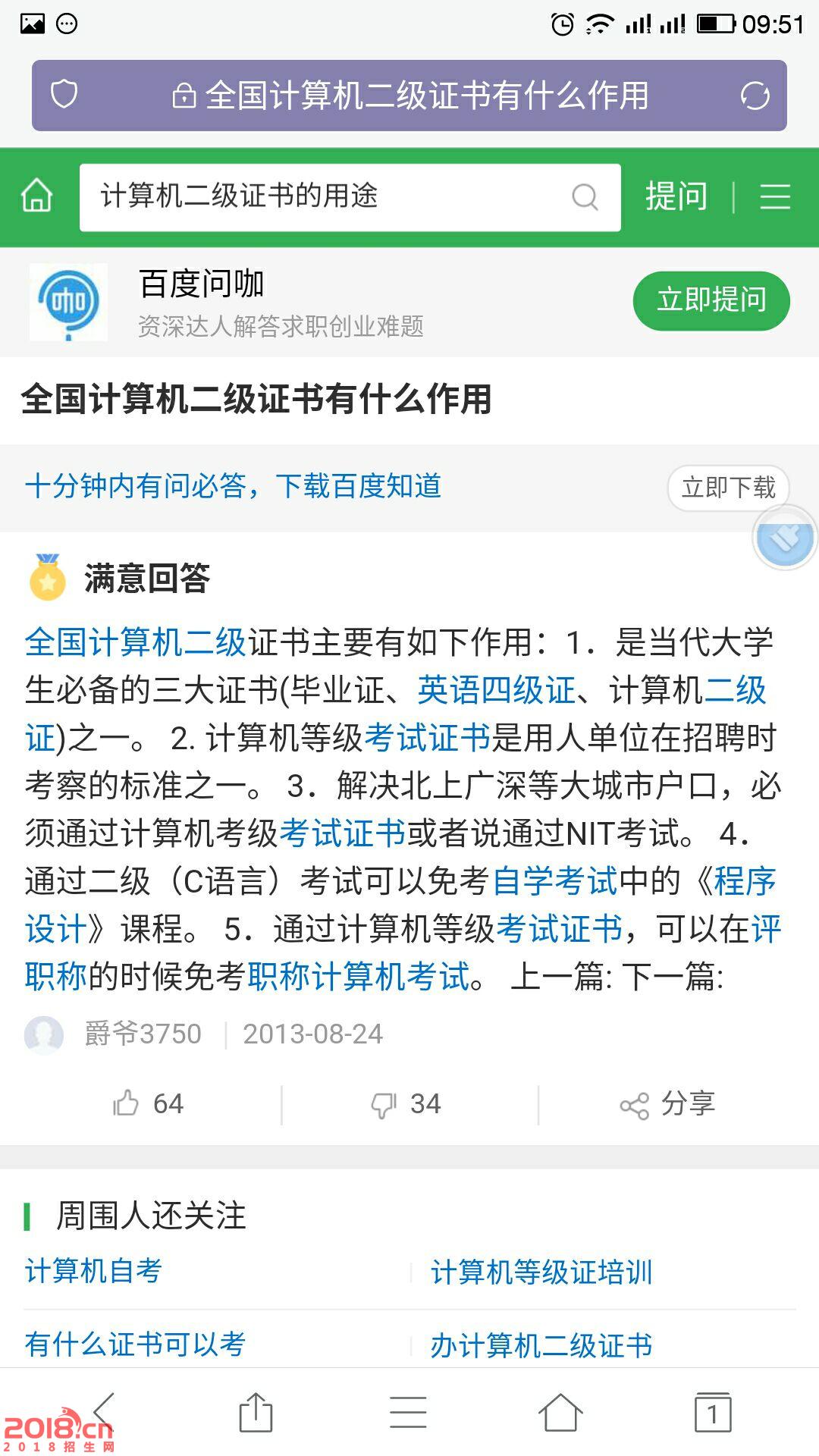
Task: Go to the Baidu Zhidao home icon
Action: [36, 196]
